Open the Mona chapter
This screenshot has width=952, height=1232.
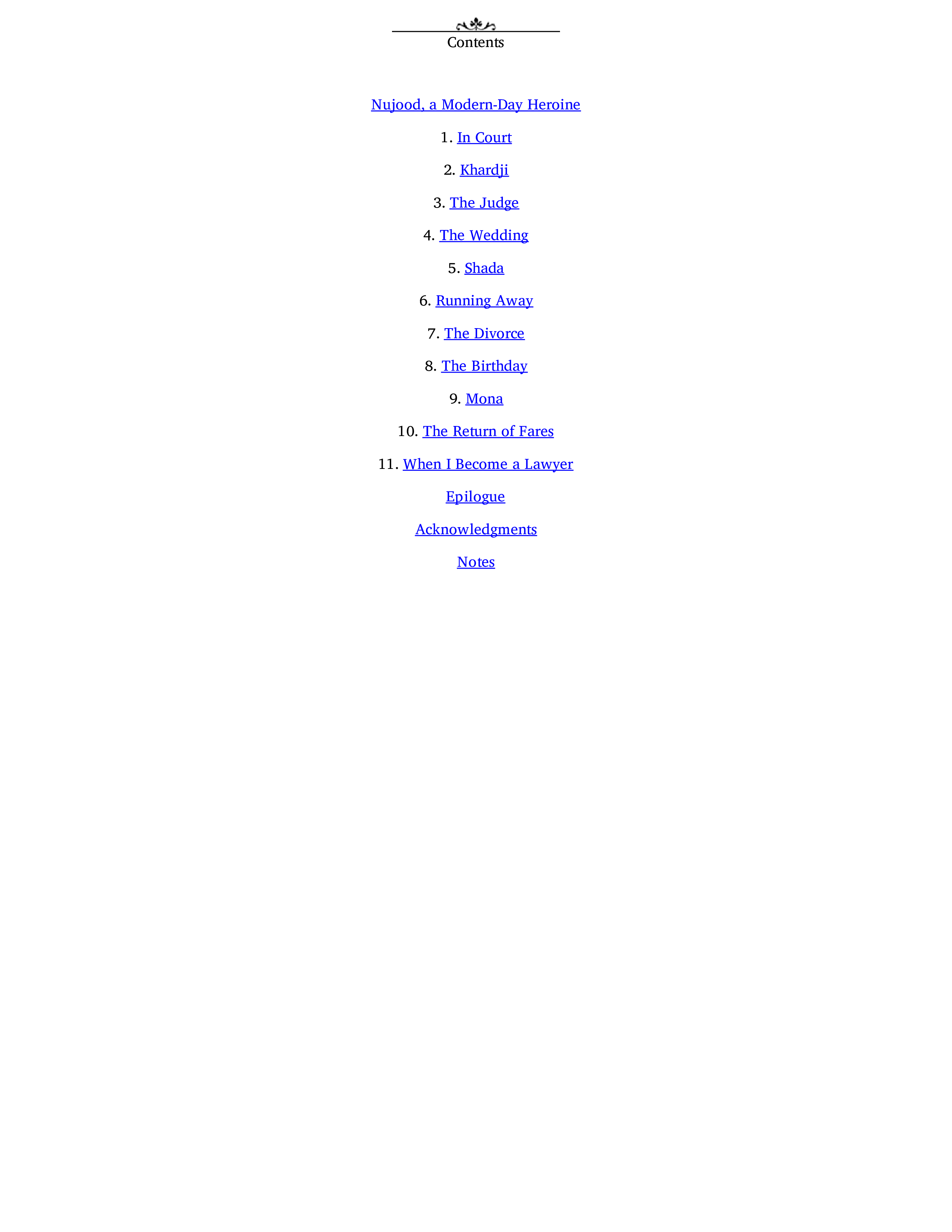tap(484, 399)
